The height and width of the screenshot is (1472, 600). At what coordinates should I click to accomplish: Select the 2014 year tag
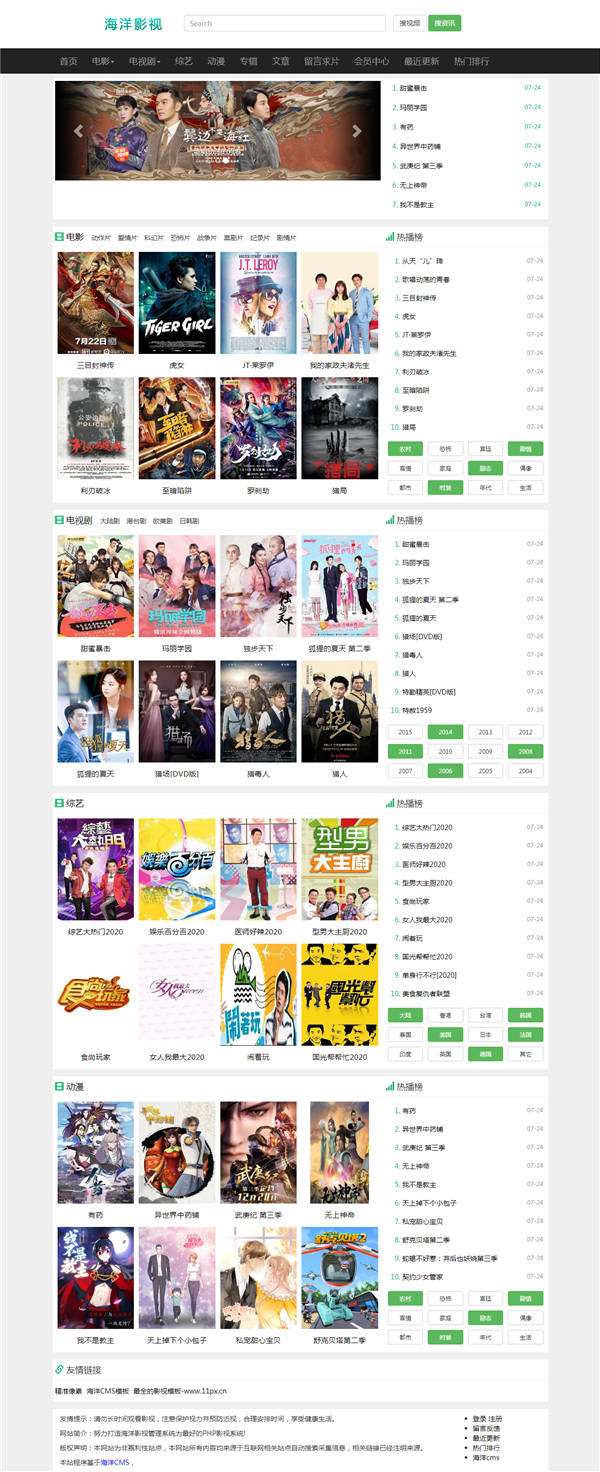[x=445, y=732]
